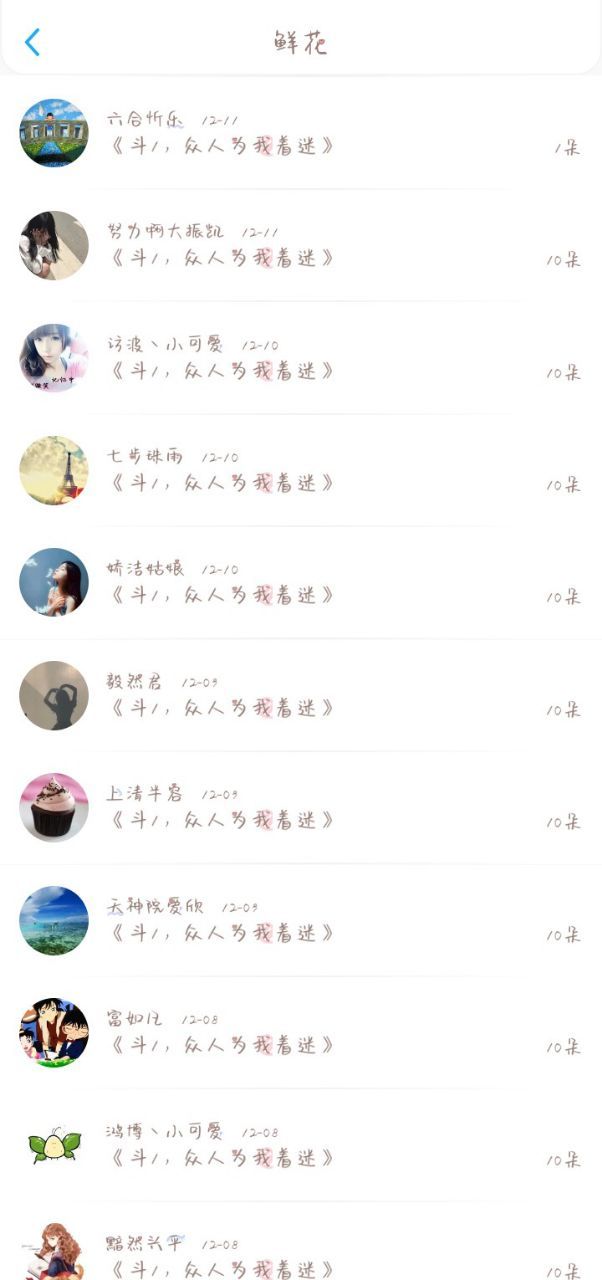602x1280 pixels.
Task: Open the flower entry from 天神院爱欣
Action: [x=300, y=920]
